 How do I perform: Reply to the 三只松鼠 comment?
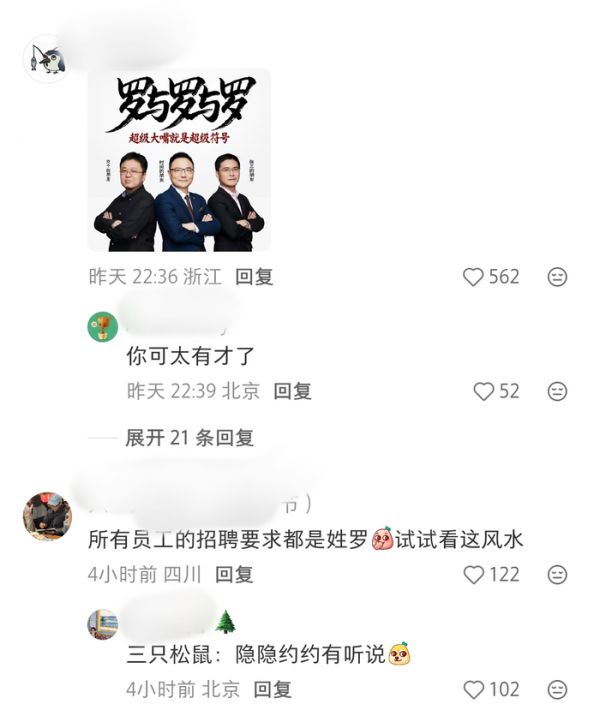(x=272, y=690)
